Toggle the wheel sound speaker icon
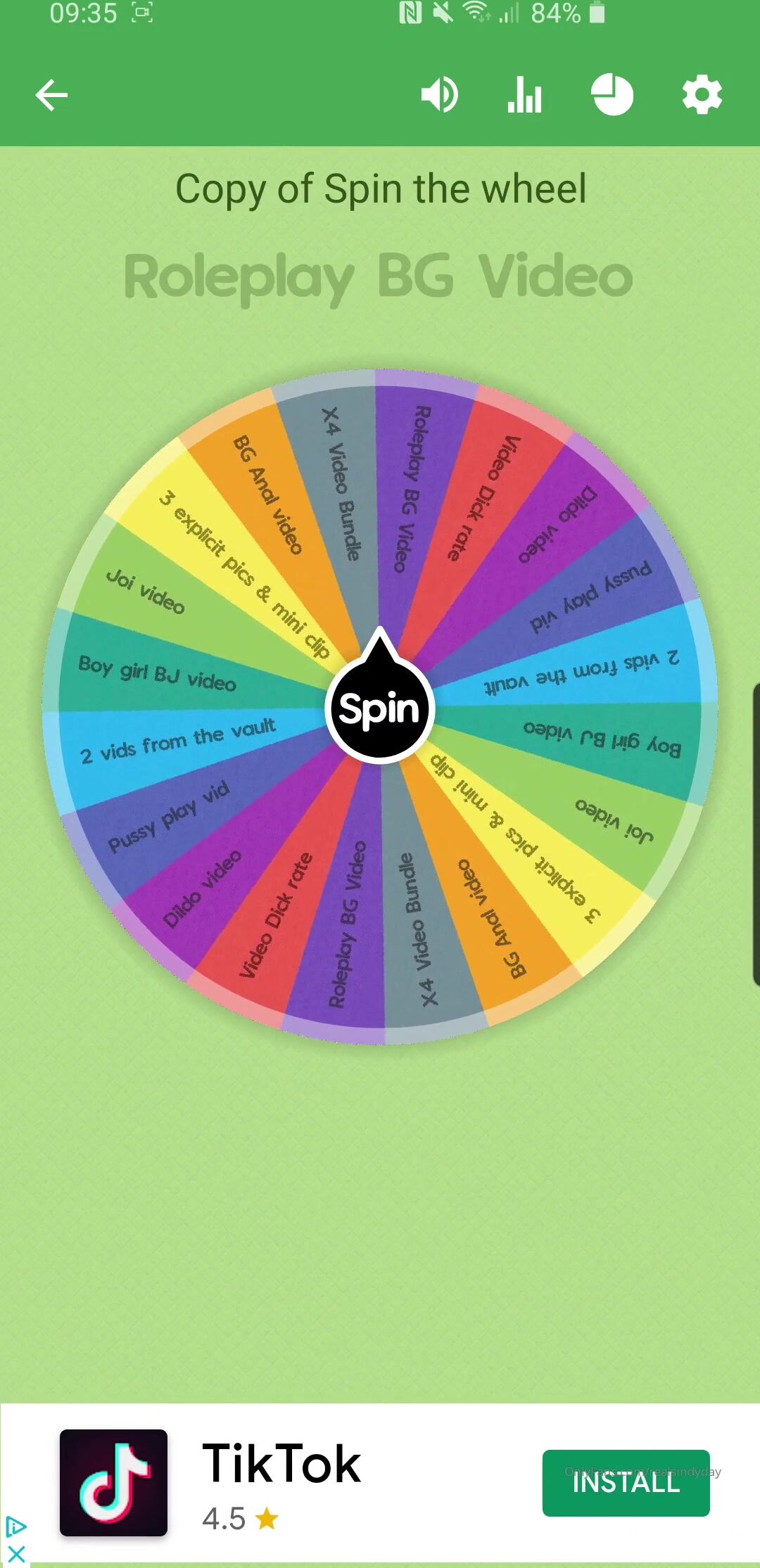Image resolution: width=760 pixels, height=1568 pixels. (440, 95)
